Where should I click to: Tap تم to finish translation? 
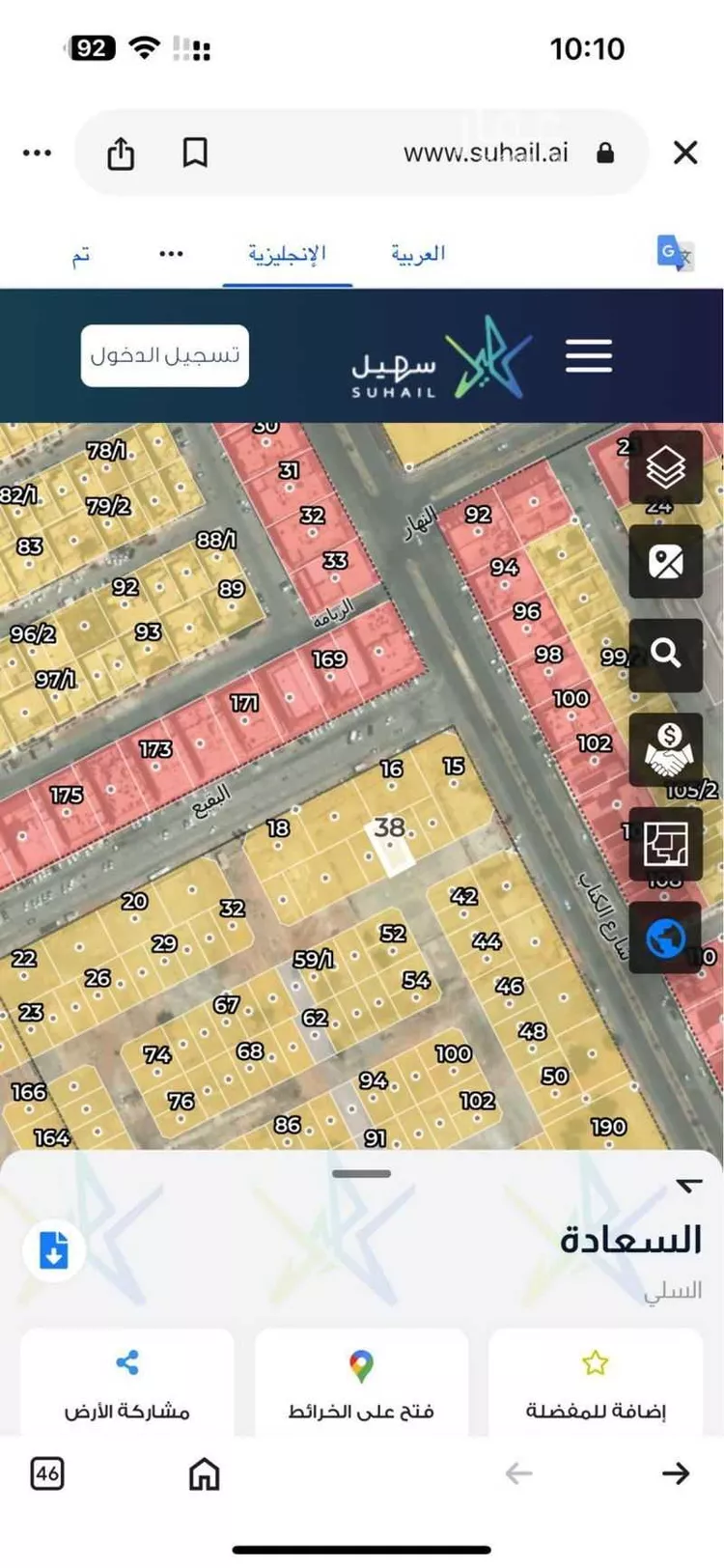coord(81,254)
